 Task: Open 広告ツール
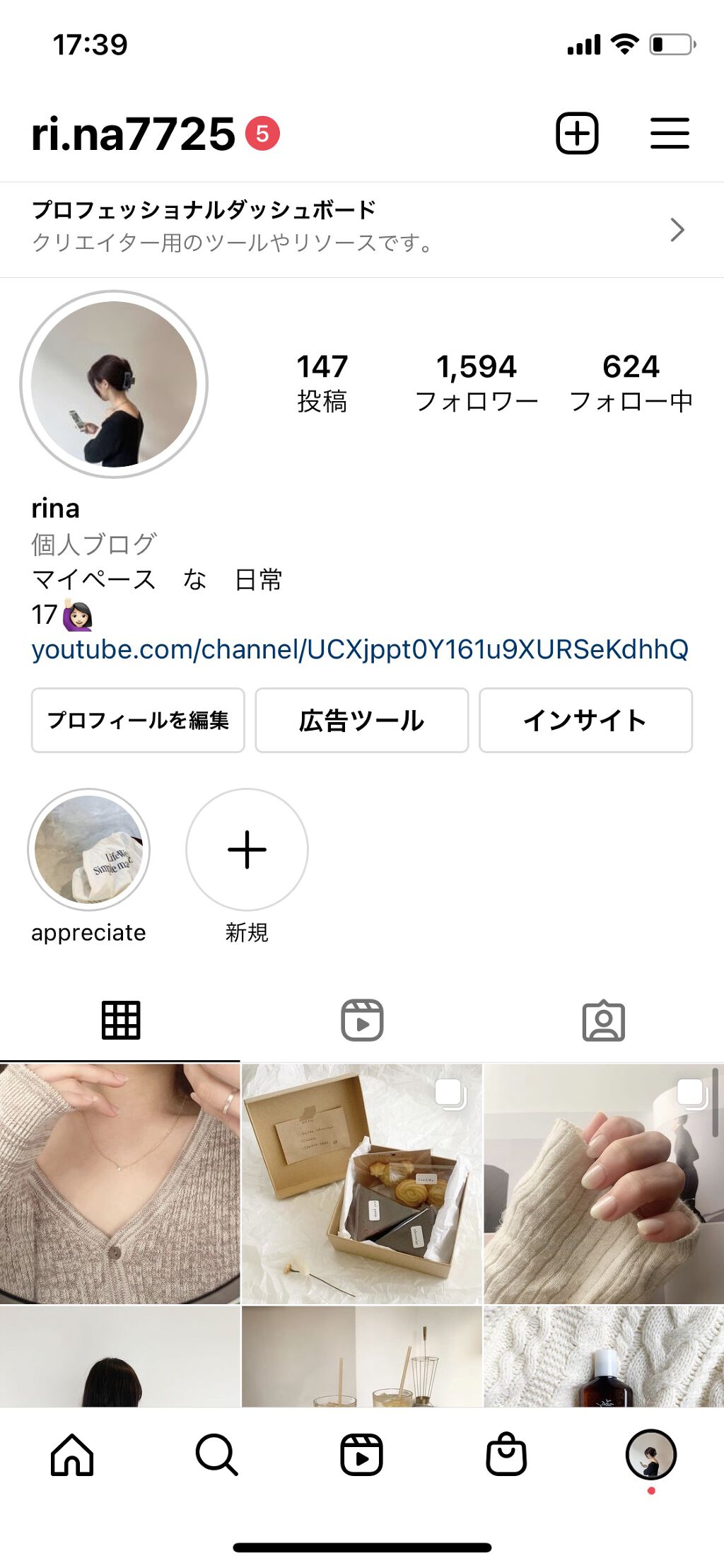click(361, 720)
